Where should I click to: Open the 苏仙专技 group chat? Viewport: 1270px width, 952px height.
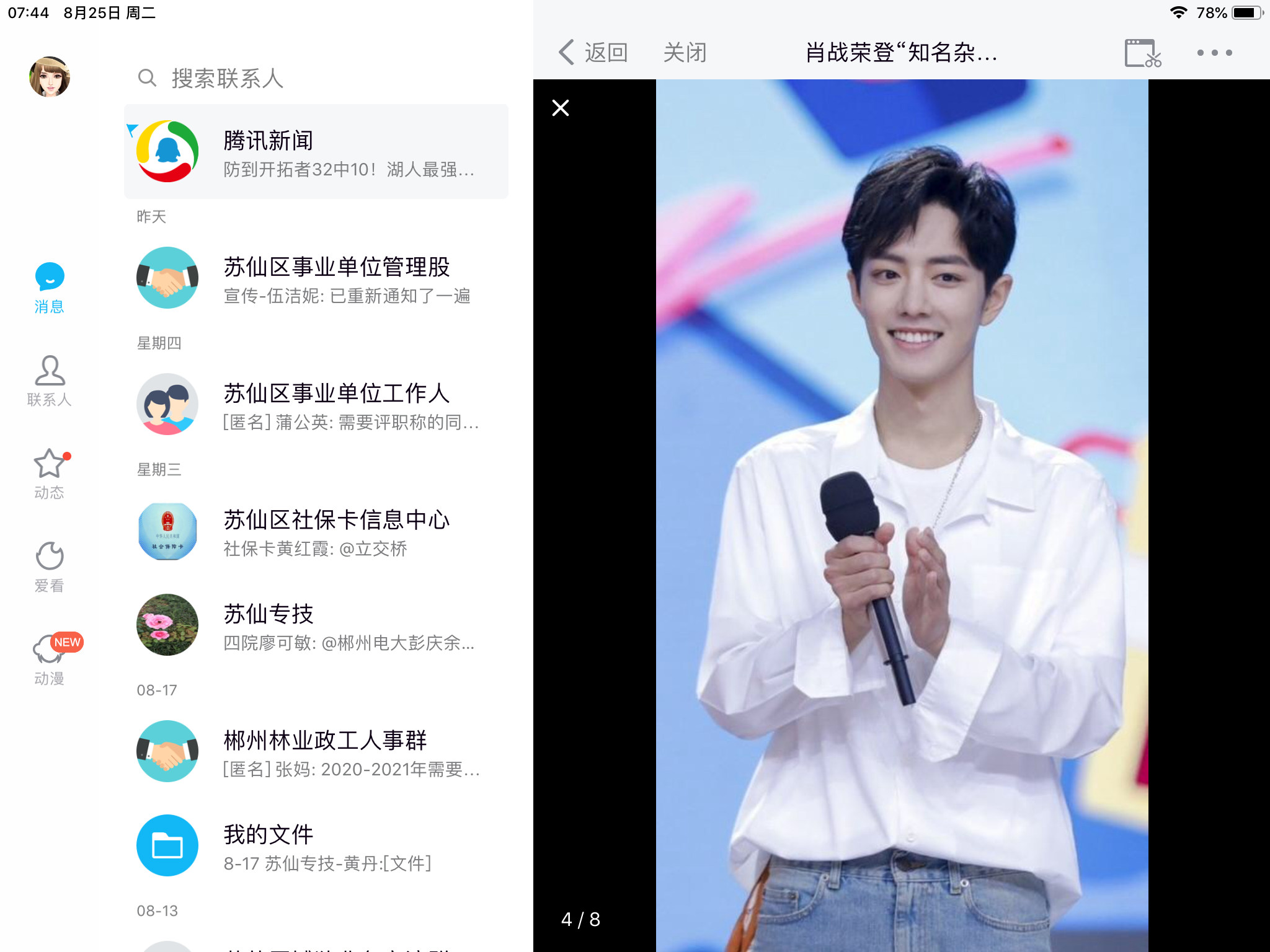coord(316,626)
